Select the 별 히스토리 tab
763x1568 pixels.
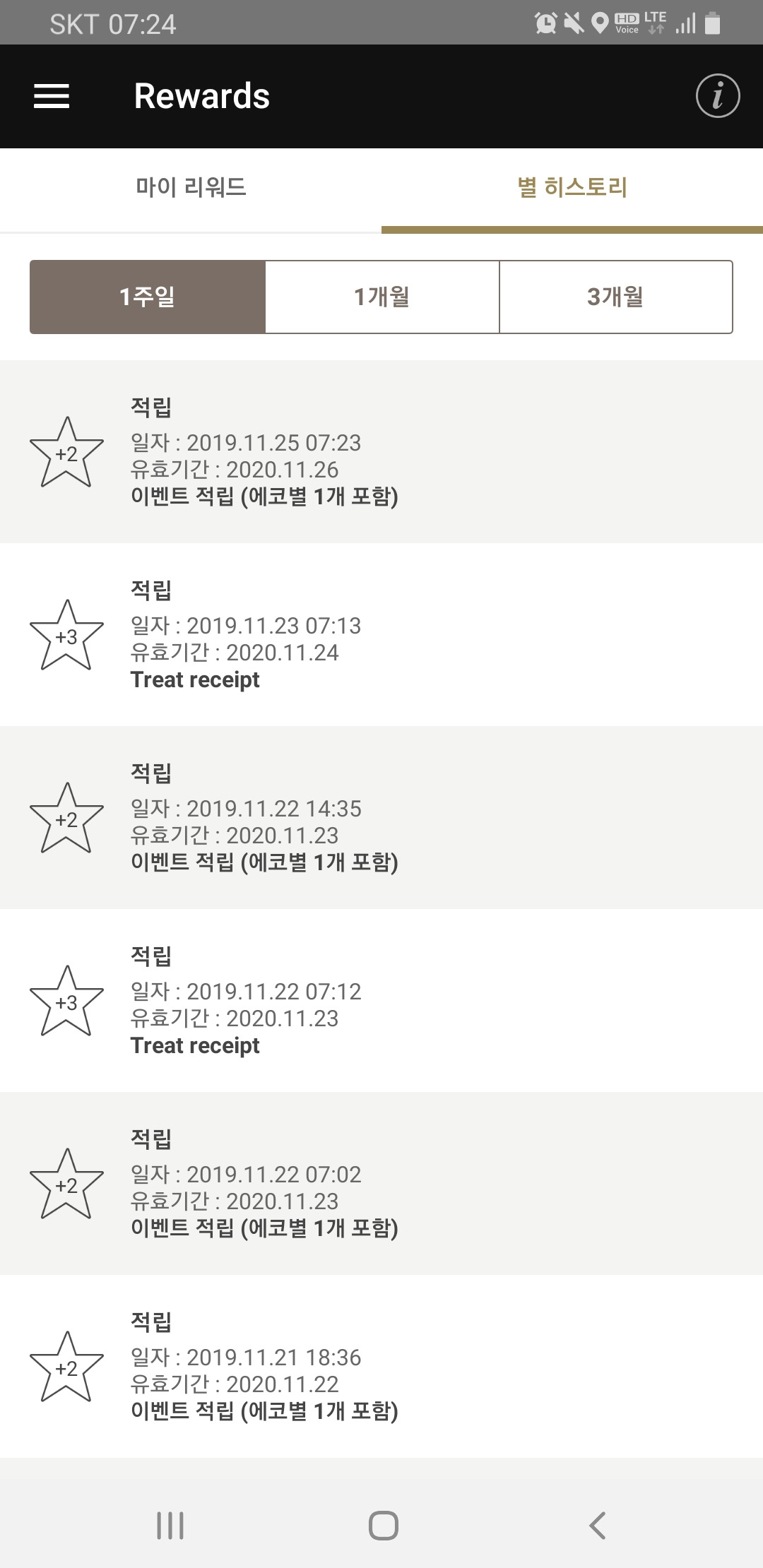(572, 188)
